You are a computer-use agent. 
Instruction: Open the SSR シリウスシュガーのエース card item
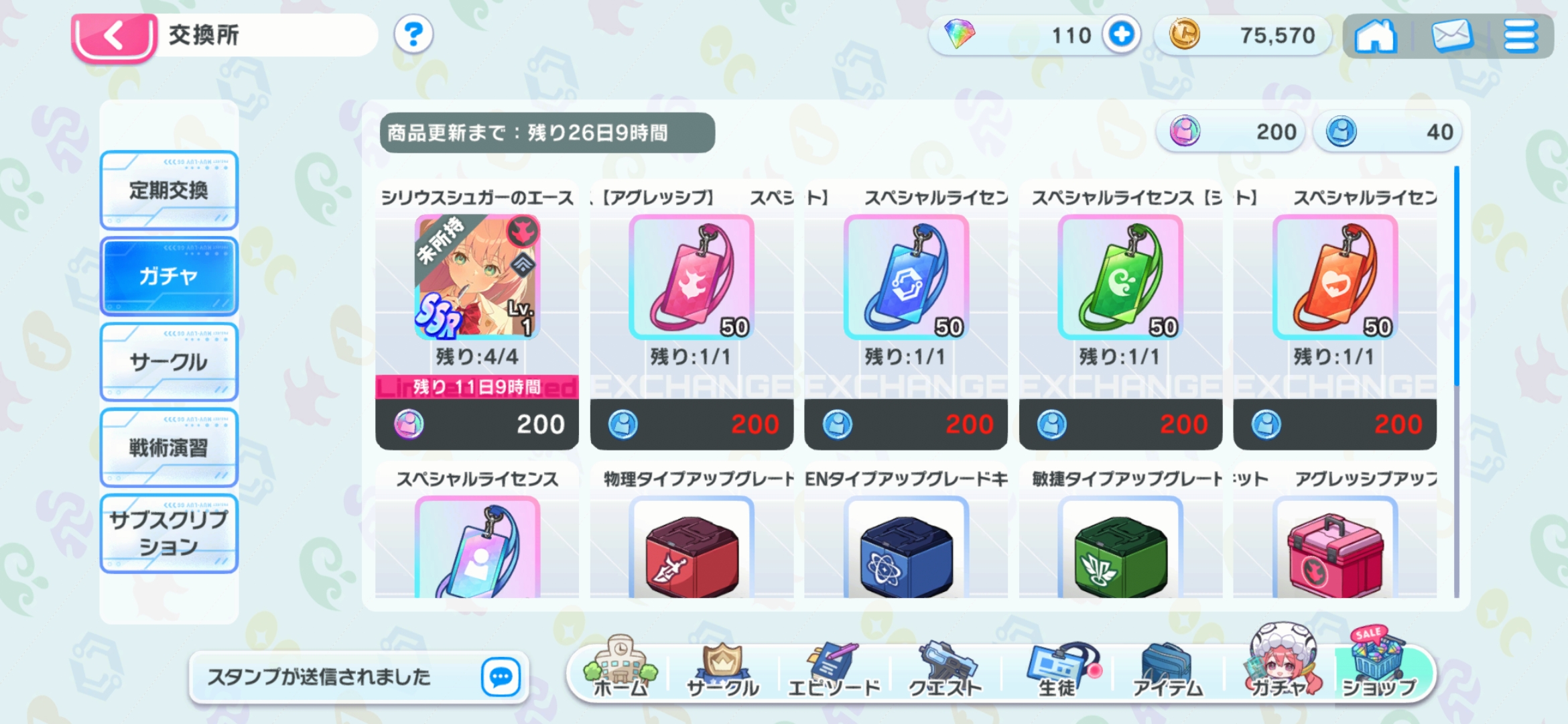pos(477,277)
